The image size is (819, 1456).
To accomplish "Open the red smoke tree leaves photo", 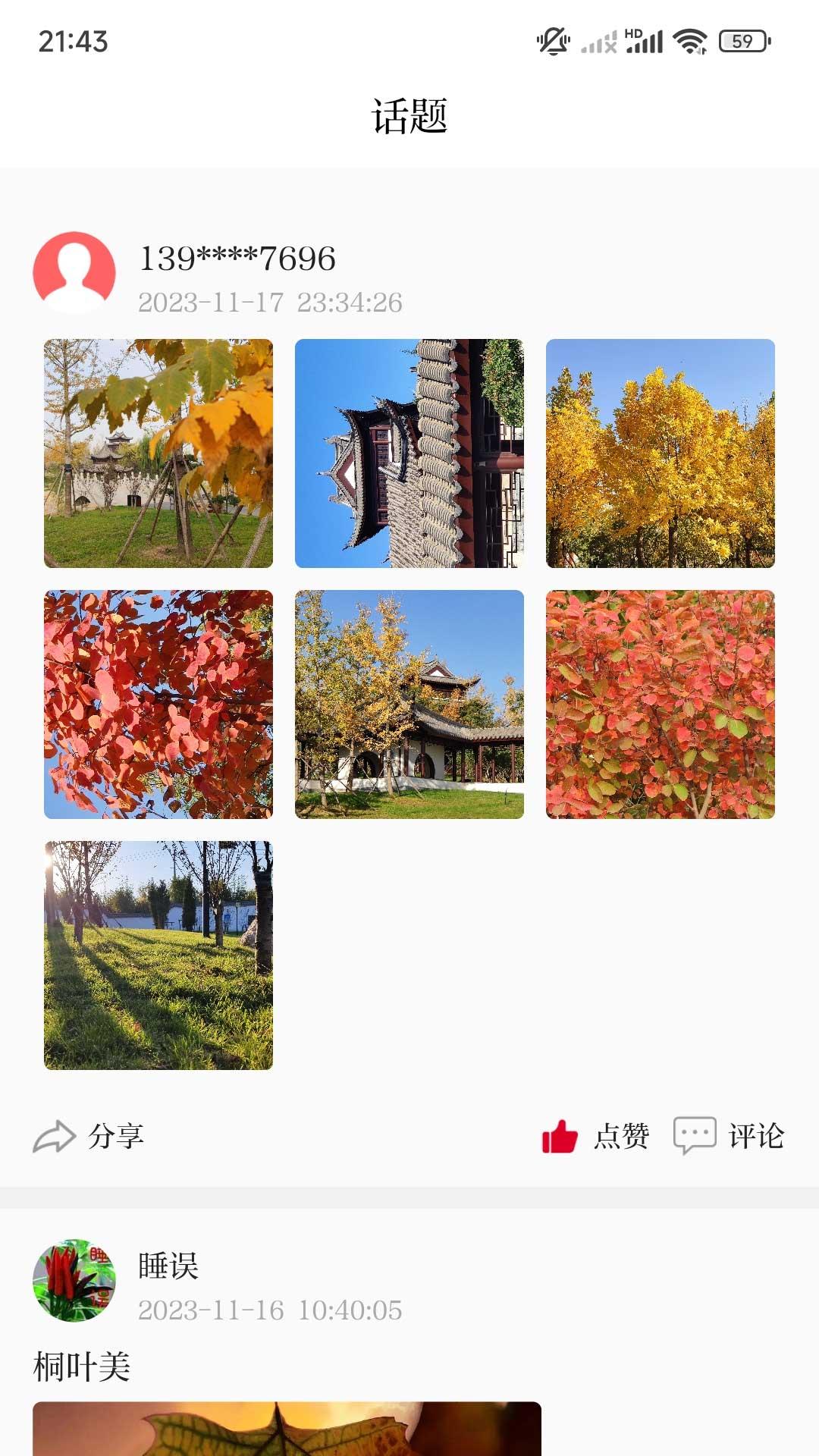I will pos(158,703).
